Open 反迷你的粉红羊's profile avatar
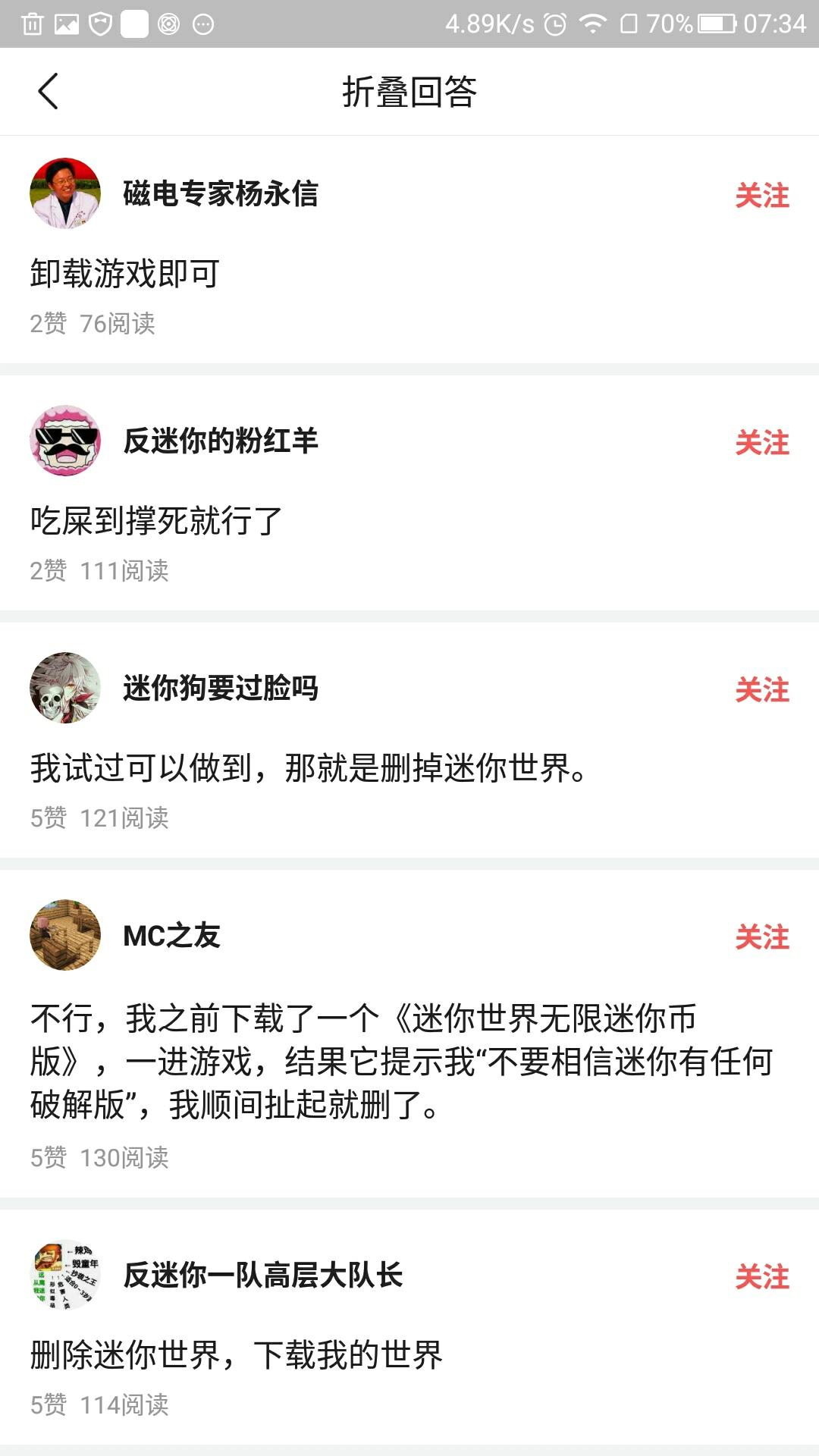 click(x=65, y=441)
